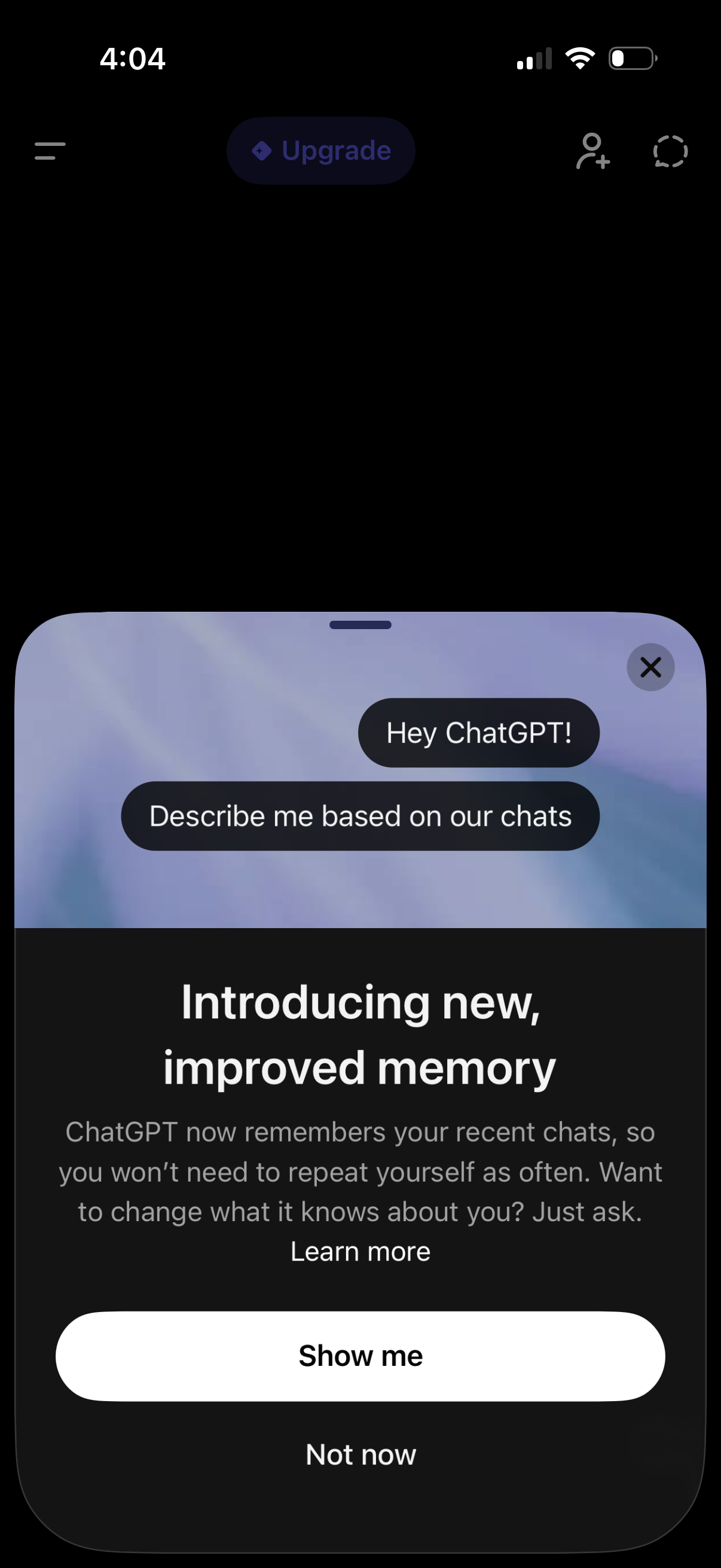Tap the clock in the status bar
721x1568 pixels.
tap(132, 58)
